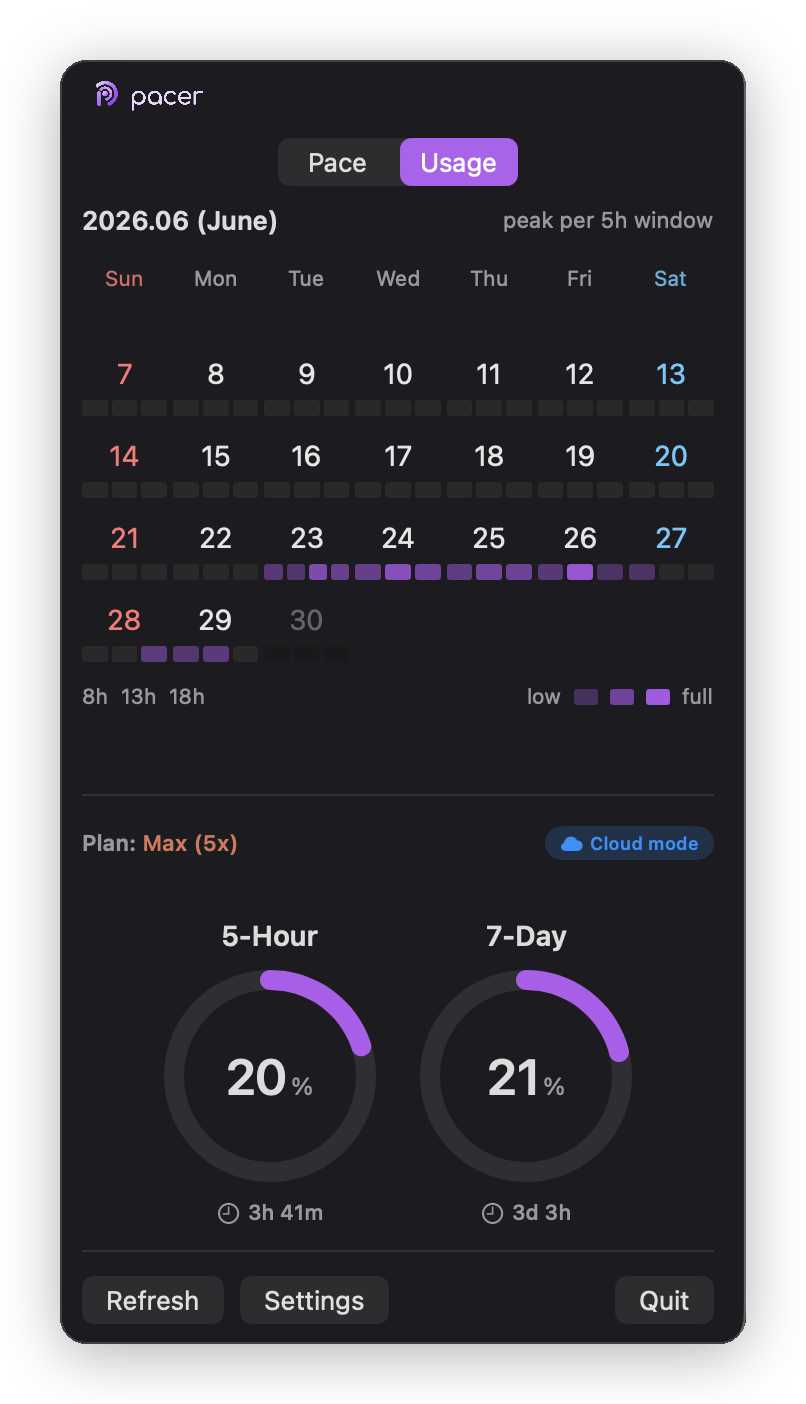Tap the Cloud mode chip
Screen dimensions: 806x1404
629,843
